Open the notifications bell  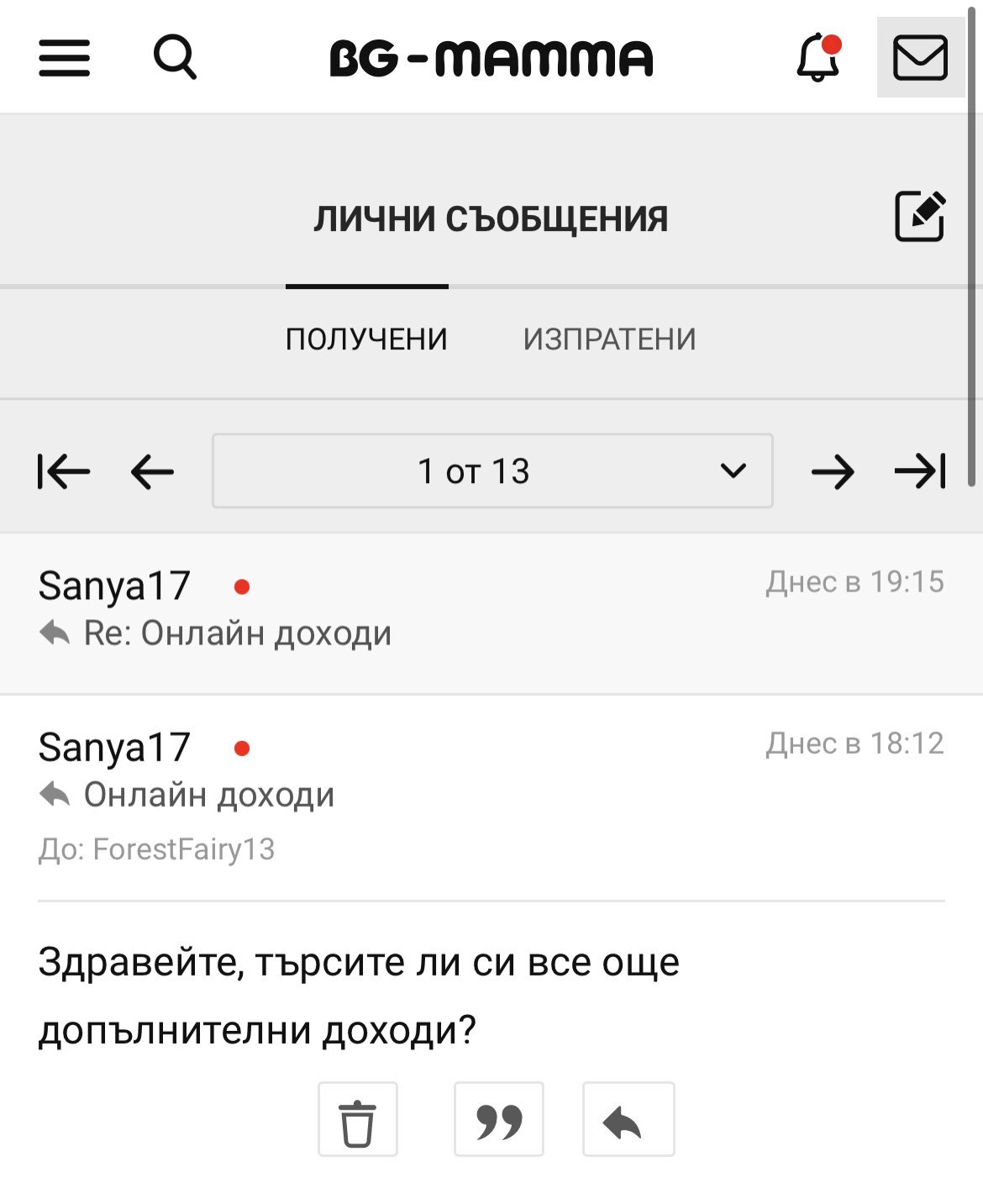click(818, 57)
